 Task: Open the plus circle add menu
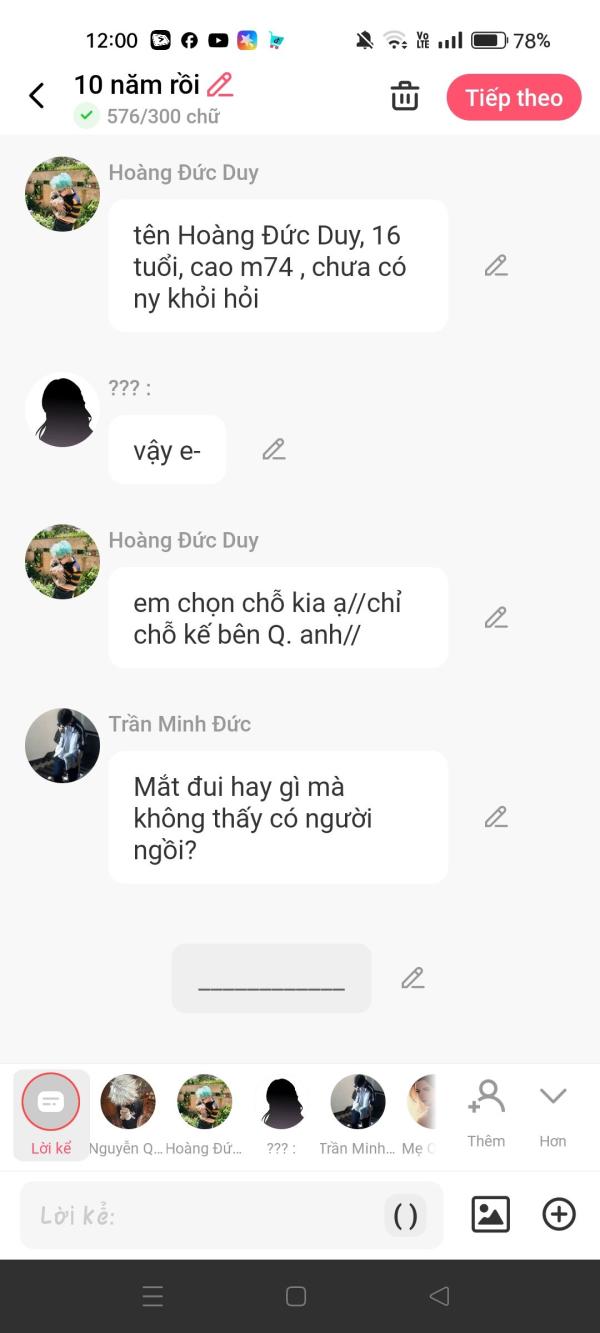point(559,1214)
